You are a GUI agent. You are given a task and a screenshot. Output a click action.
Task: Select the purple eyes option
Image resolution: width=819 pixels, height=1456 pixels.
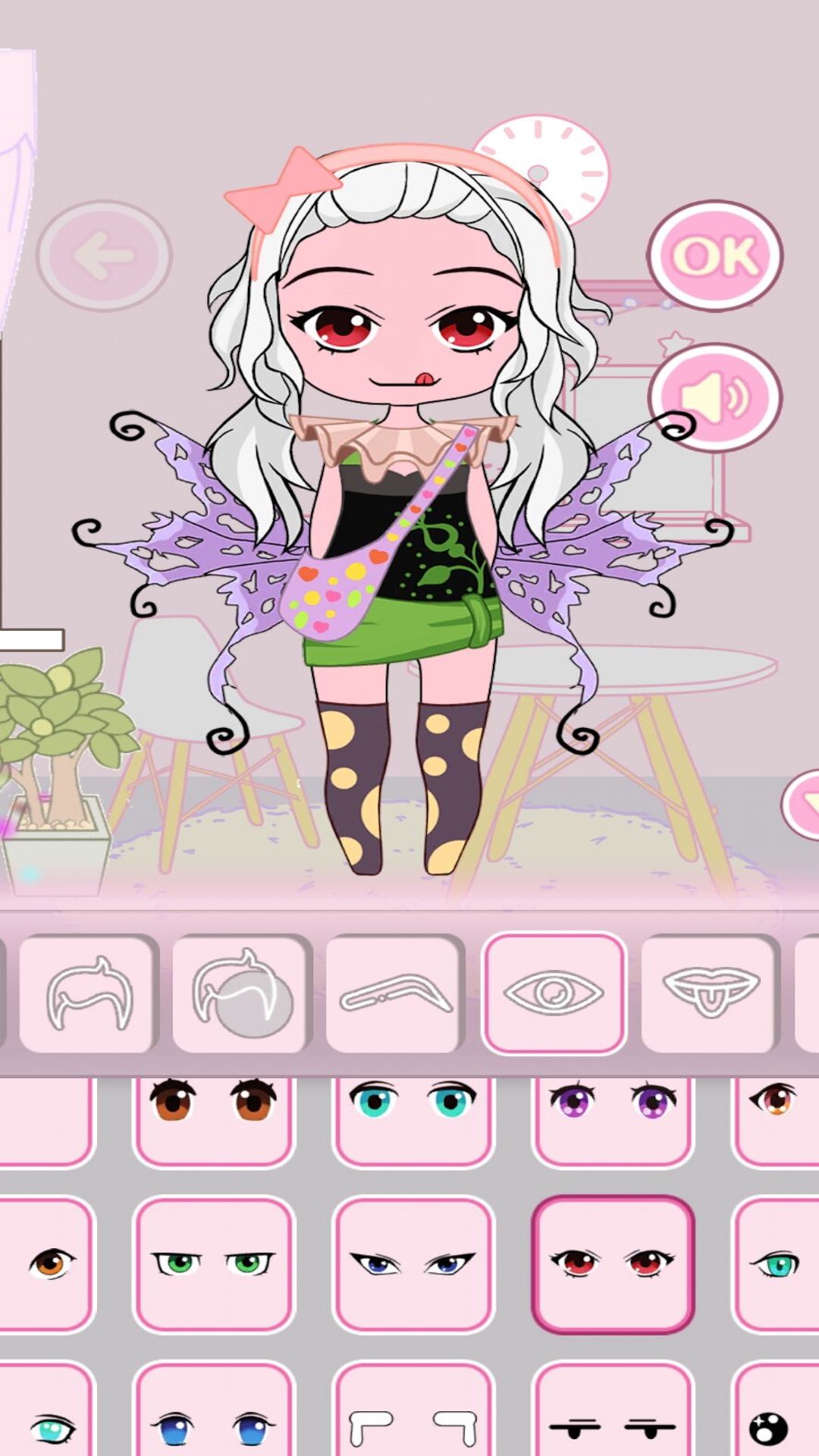click(613, 1115)
